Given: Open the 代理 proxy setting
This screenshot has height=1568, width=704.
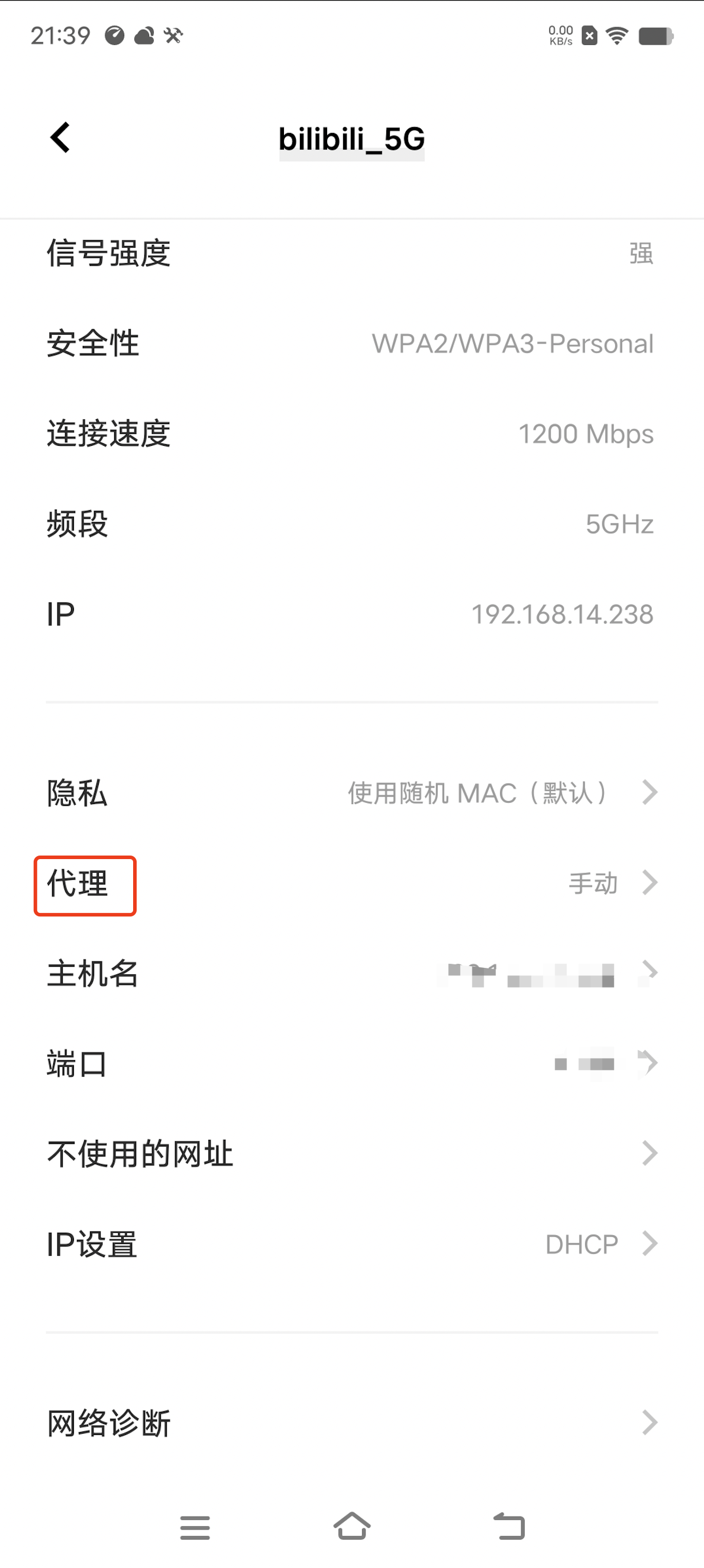Looking at the screenshot, I should [x=352, y=883].
